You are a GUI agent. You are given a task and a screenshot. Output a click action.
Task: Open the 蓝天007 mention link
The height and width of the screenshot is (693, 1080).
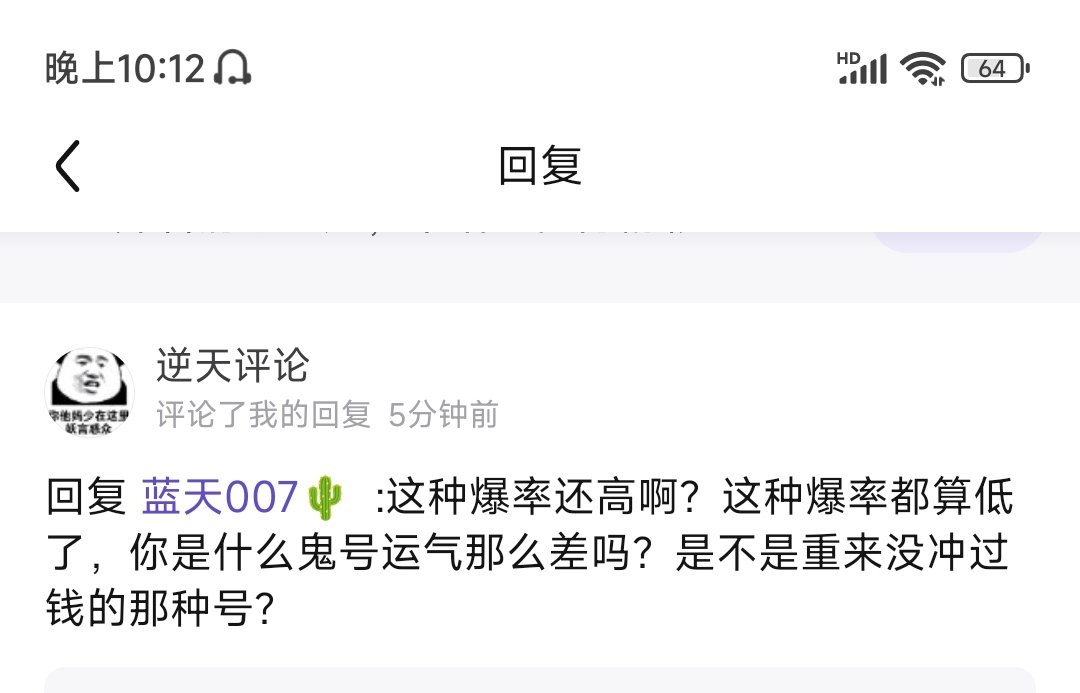[222, 497]
